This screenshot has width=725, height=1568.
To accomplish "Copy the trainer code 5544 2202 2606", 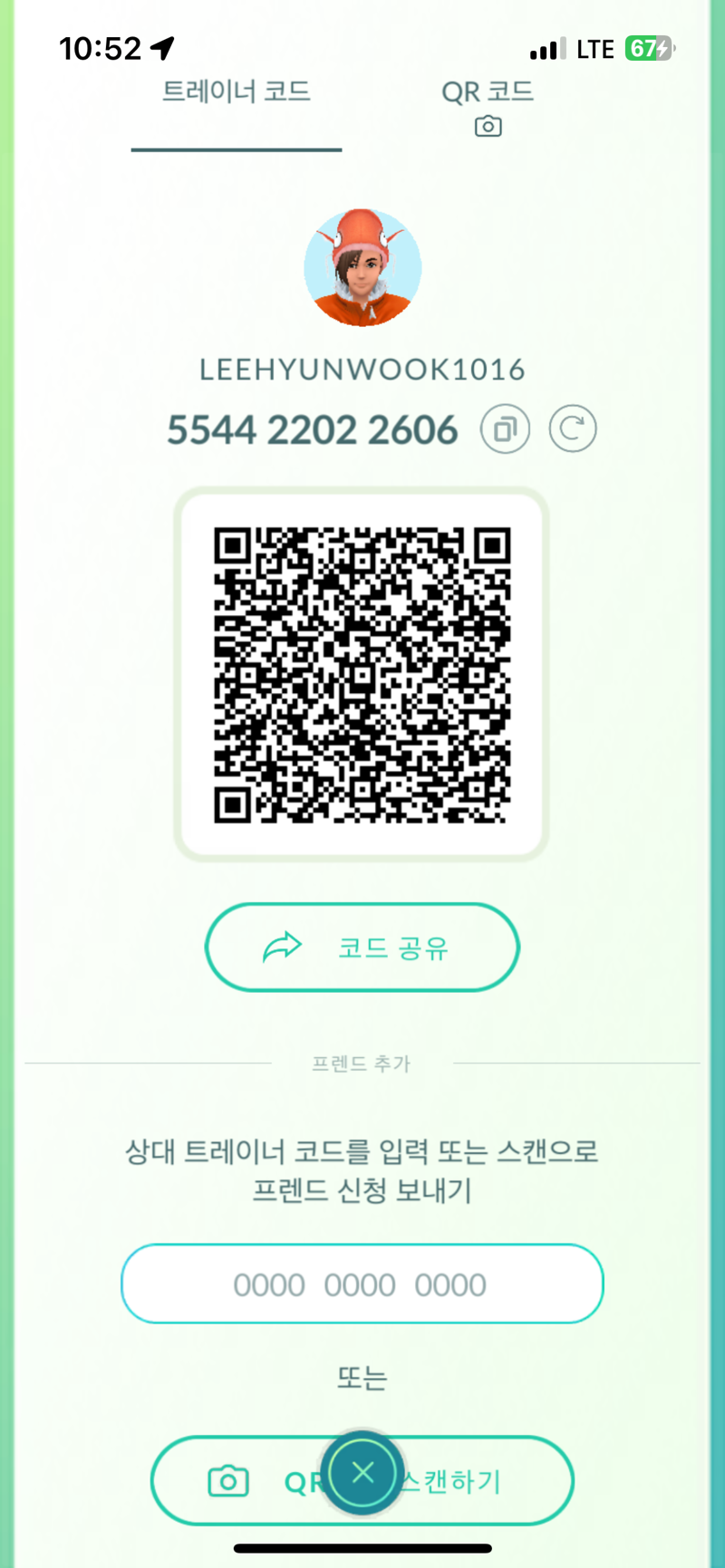I will [x=505, y=428].
